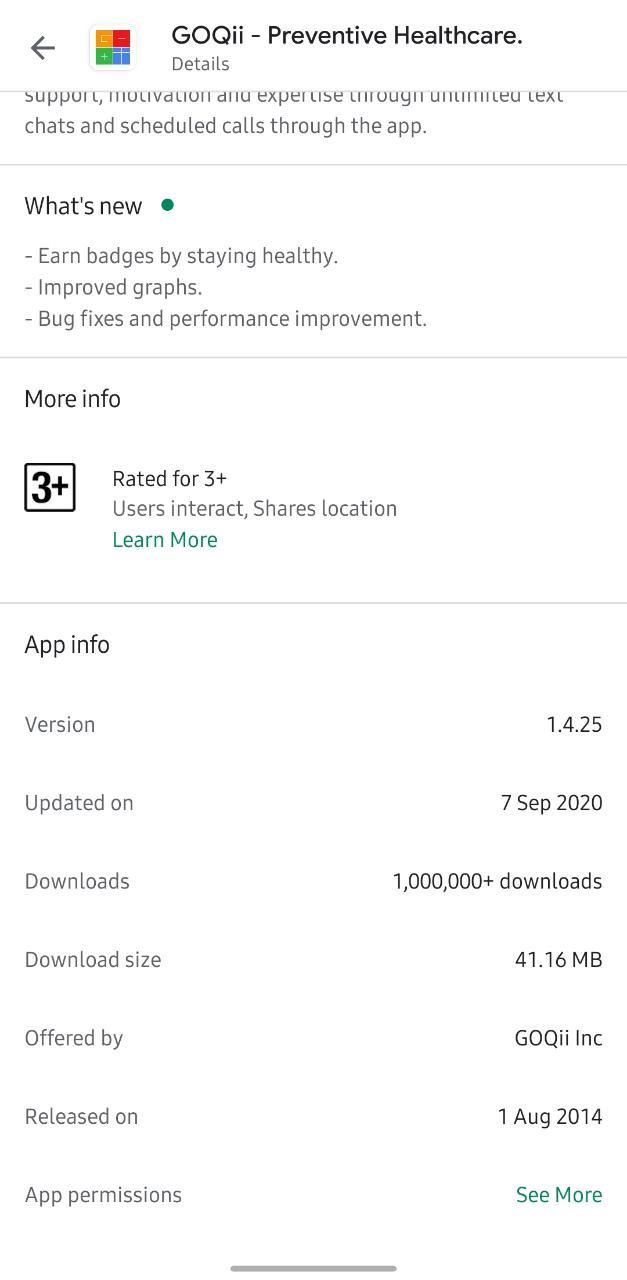See More app permissions
This screenshot has height=1280, width=627.
click(558, 1195)
